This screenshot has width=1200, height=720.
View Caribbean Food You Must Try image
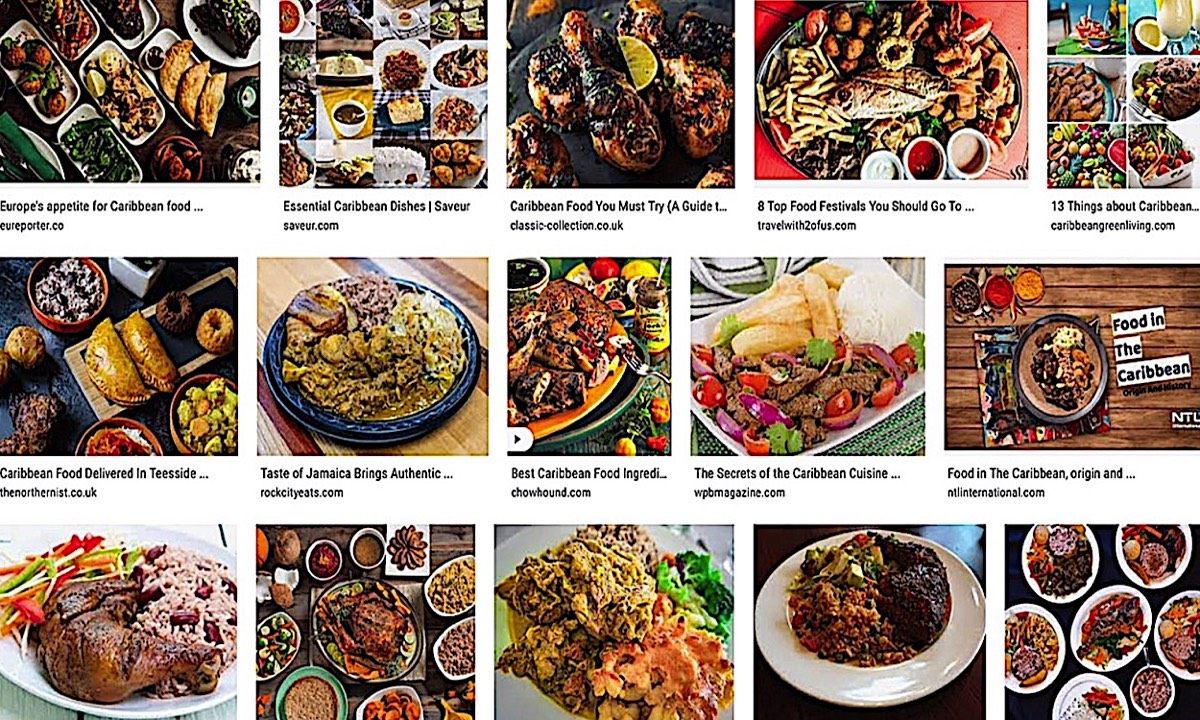pos(620,94)
